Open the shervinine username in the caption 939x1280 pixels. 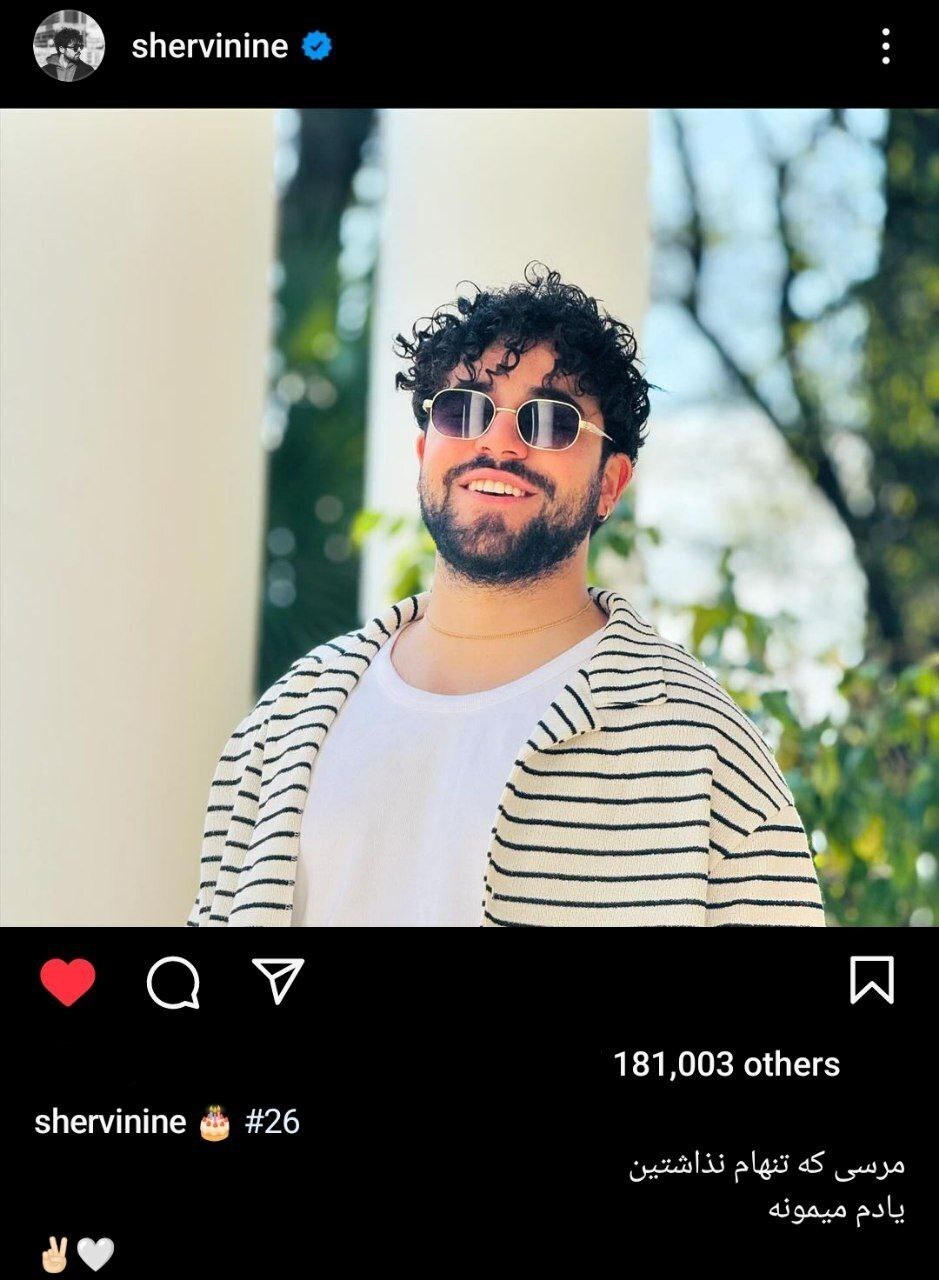pyautogui.click(x=110, y=1122)
